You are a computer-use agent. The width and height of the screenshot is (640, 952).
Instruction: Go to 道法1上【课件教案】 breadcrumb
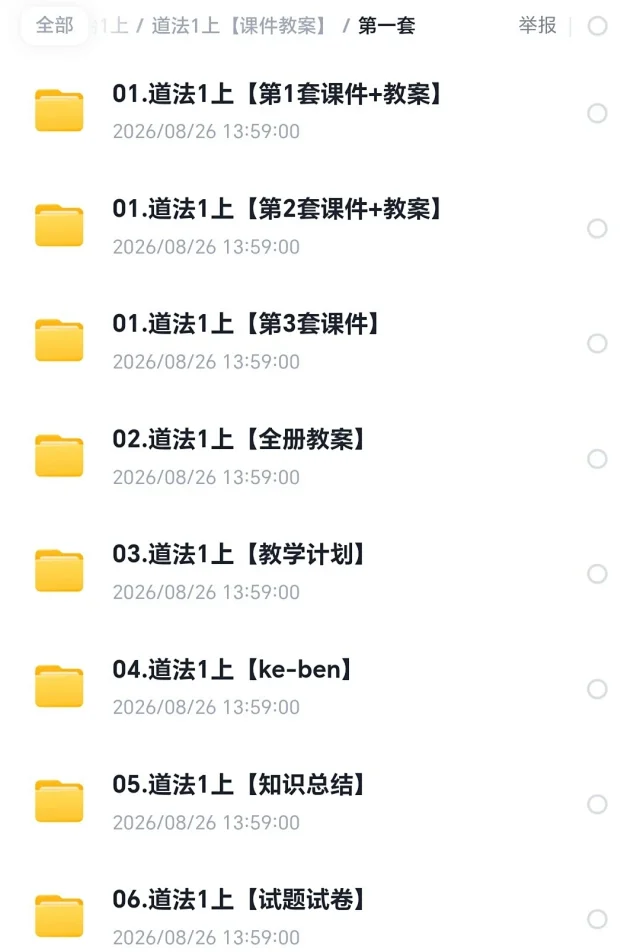pyautogui.click(x=240, y=26)
